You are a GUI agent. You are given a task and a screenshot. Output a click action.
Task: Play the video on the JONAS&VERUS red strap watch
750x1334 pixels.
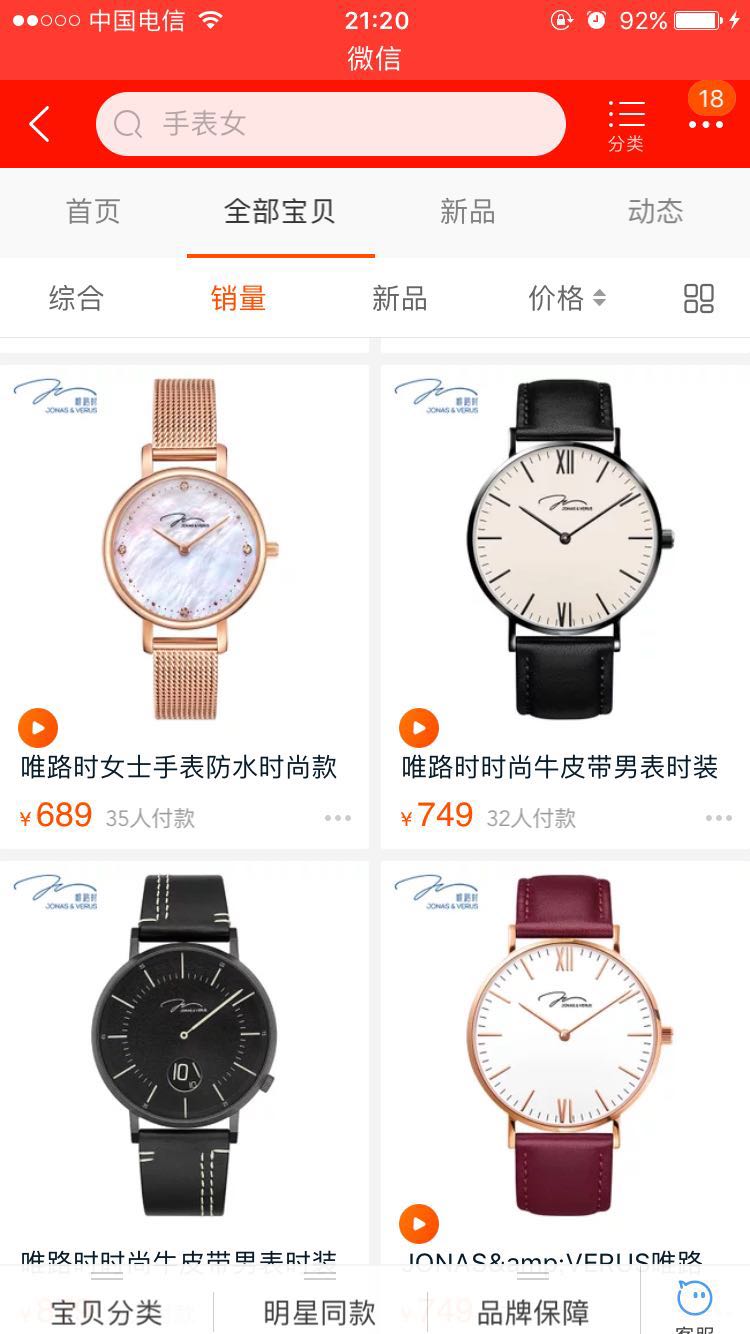tap(419, 1222)
